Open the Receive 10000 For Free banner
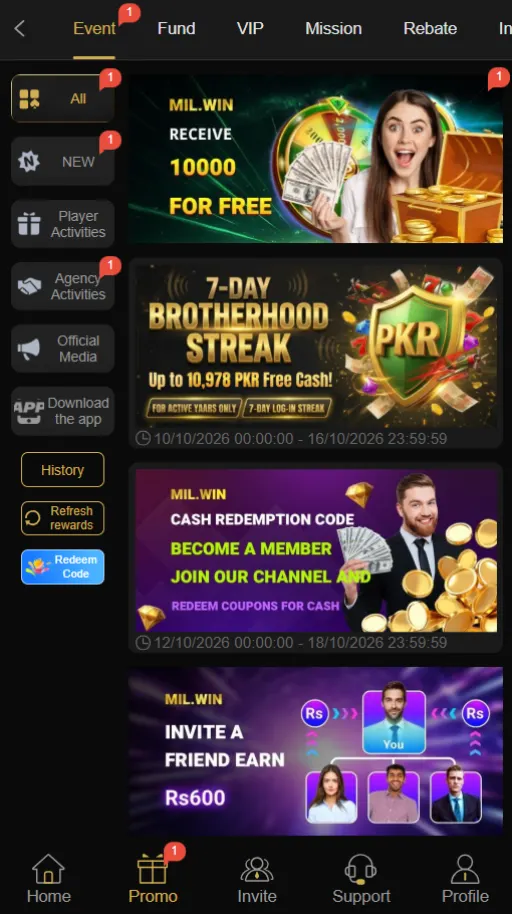 coord(315,159)
